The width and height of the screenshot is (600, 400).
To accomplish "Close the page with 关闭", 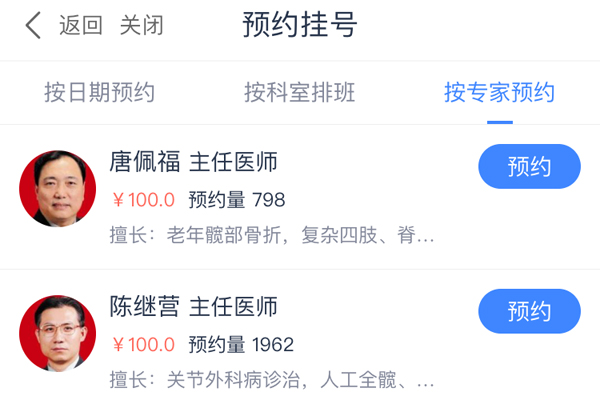I will click(x=141, y=26).
